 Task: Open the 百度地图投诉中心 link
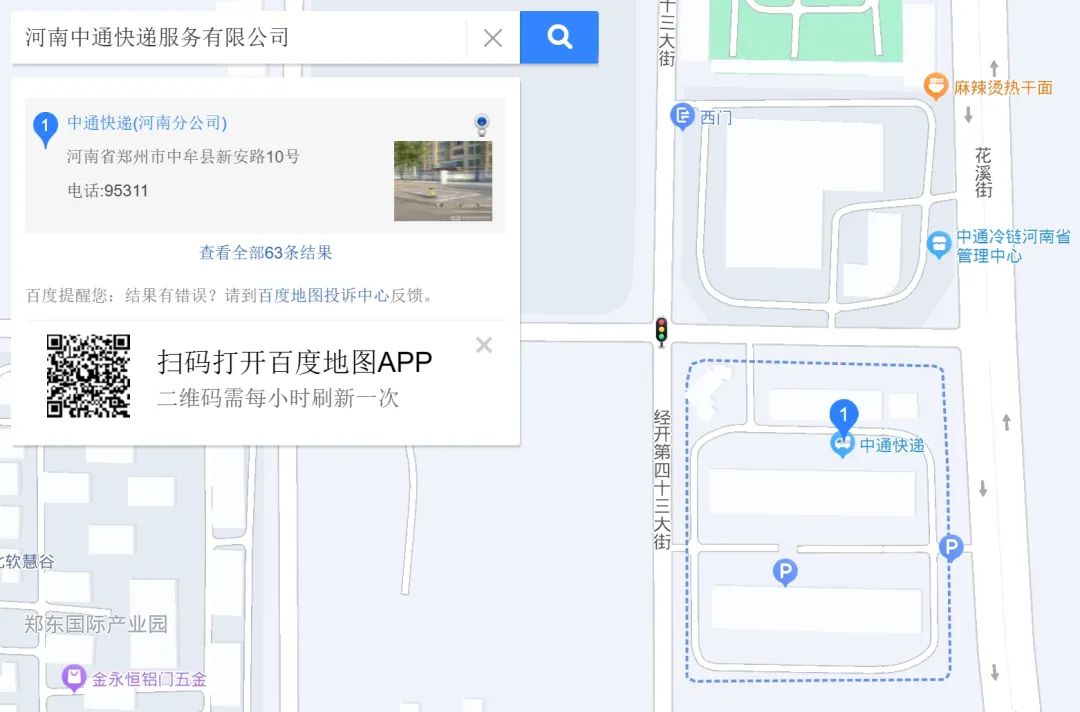click(323, 295)
